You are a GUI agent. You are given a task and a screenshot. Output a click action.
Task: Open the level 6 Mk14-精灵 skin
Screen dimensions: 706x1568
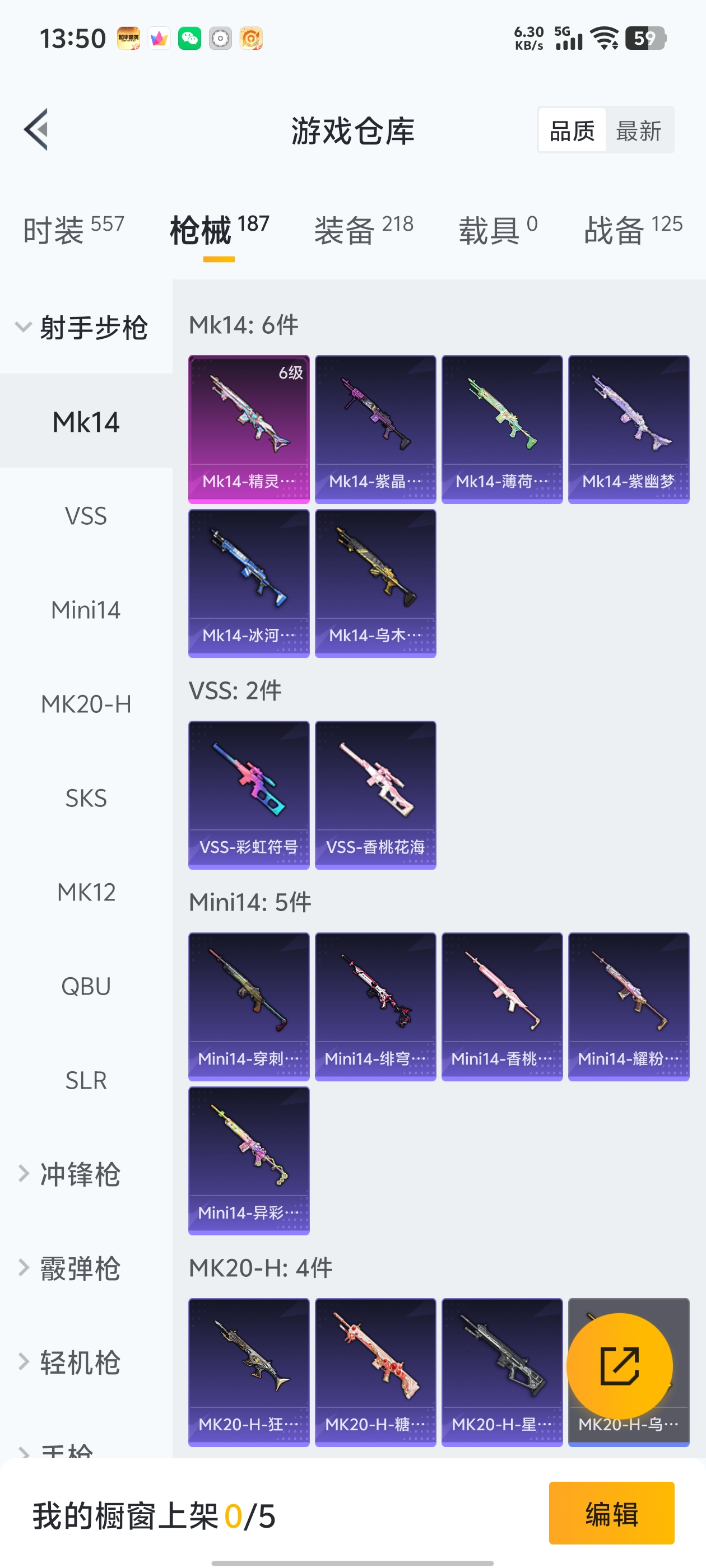coord(249,429)
